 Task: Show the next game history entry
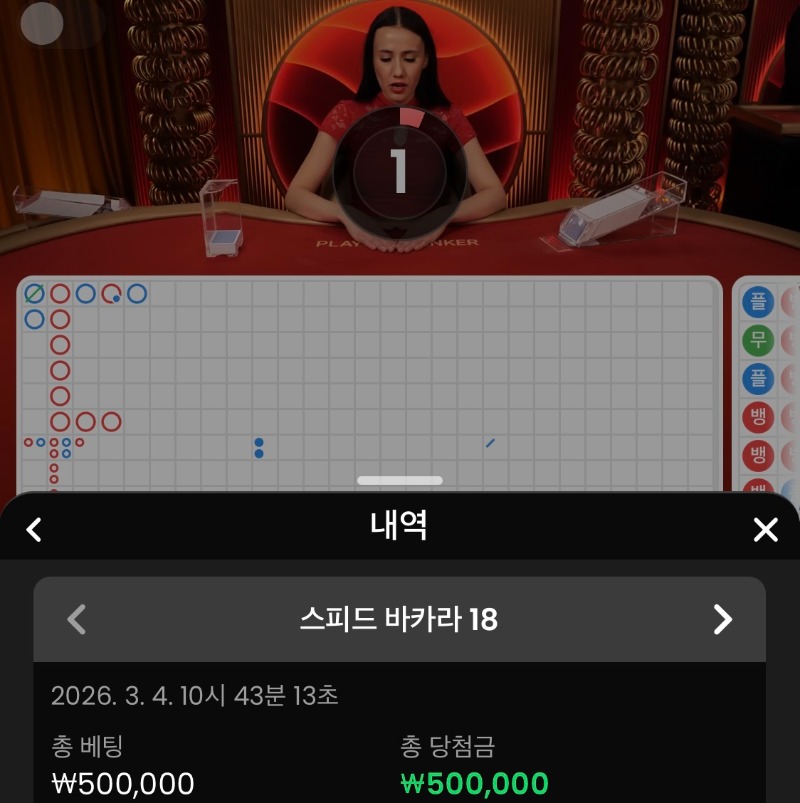723,619
